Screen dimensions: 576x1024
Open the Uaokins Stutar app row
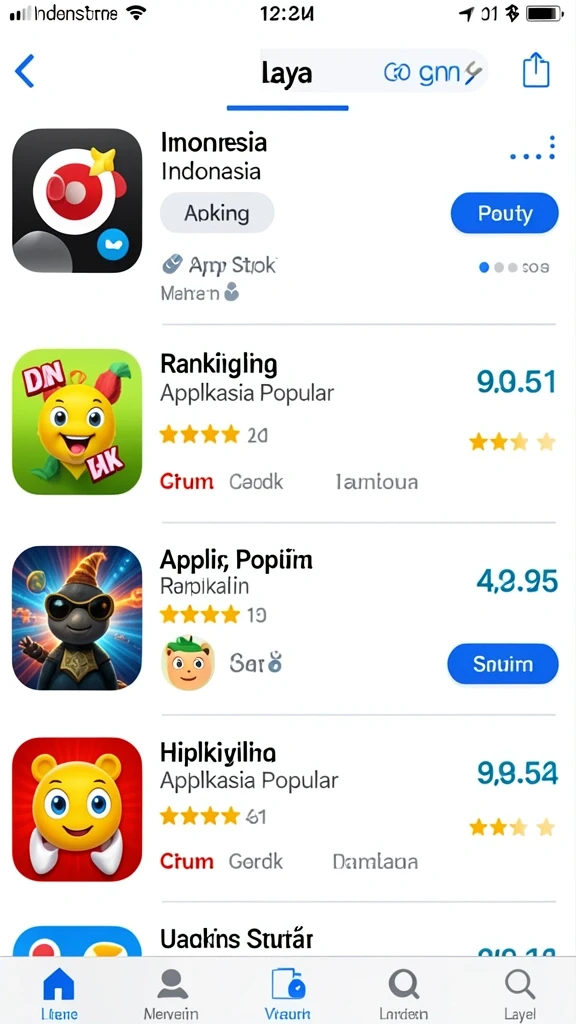coord(284,940)
